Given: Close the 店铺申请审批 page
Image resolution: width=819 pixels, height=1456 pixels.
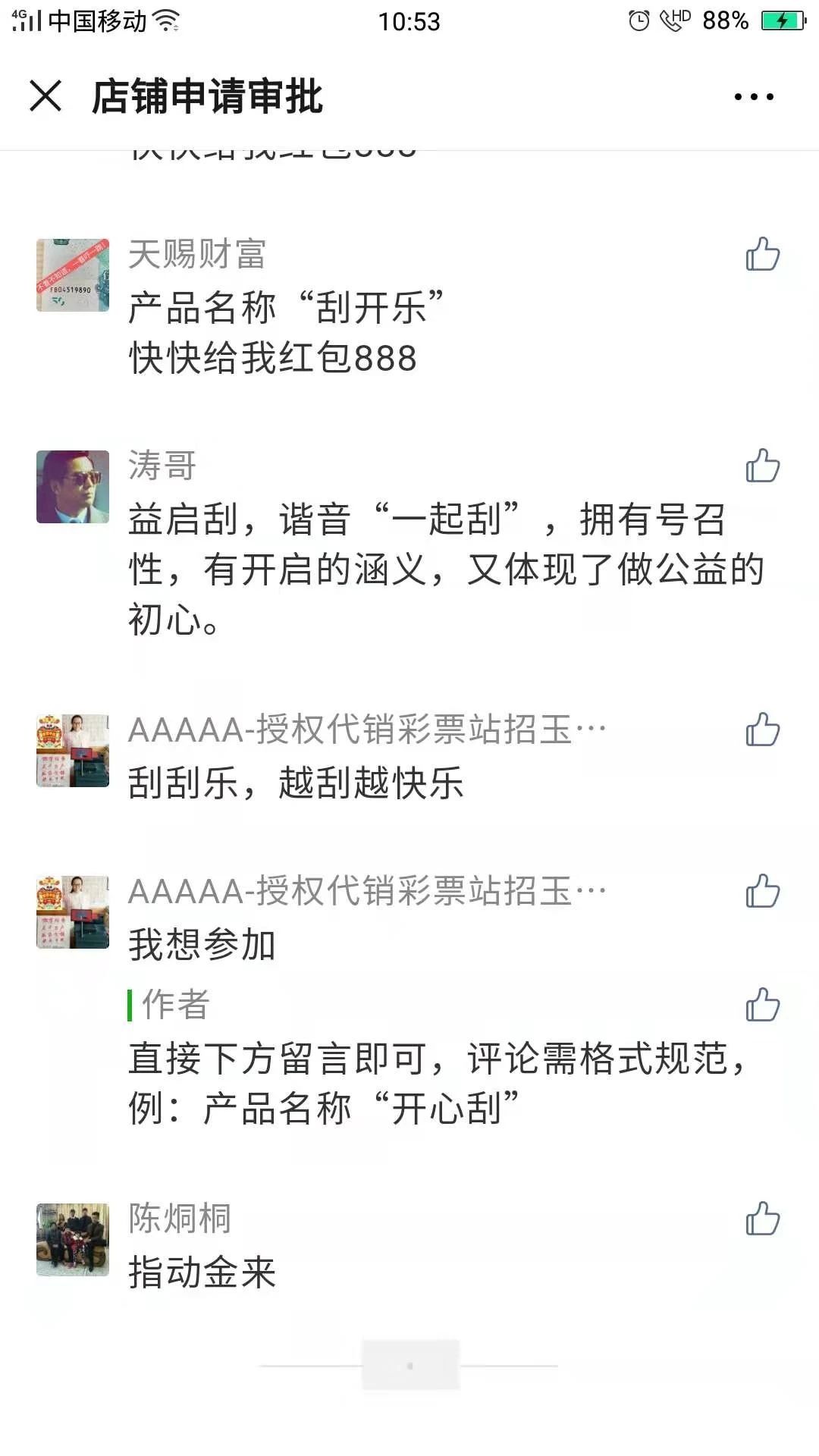Looking at the screenshot, I should [45, 96].
